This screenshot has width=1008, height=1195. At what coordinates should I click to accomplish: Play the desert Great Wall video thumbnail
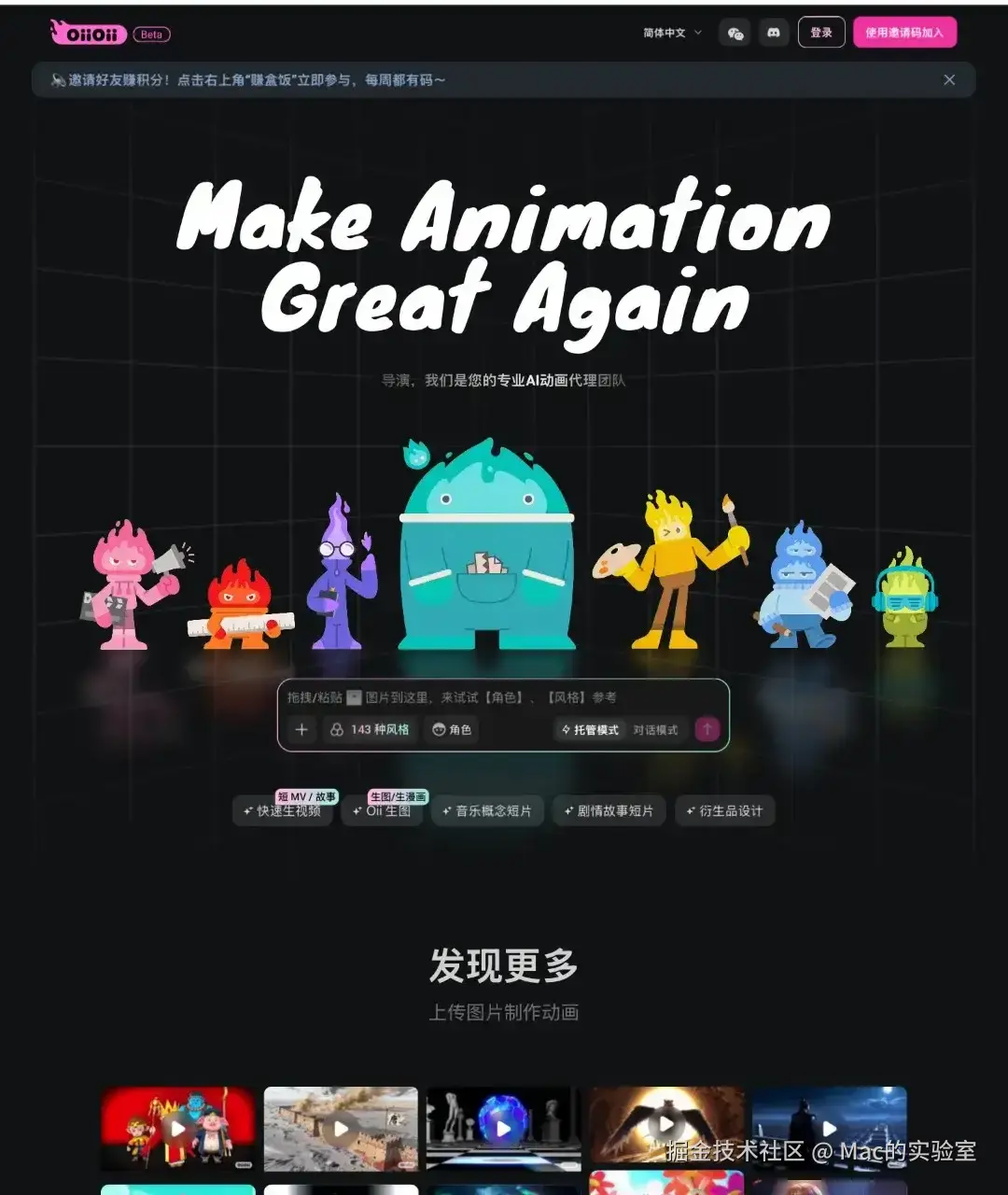tap(341, 1129)
